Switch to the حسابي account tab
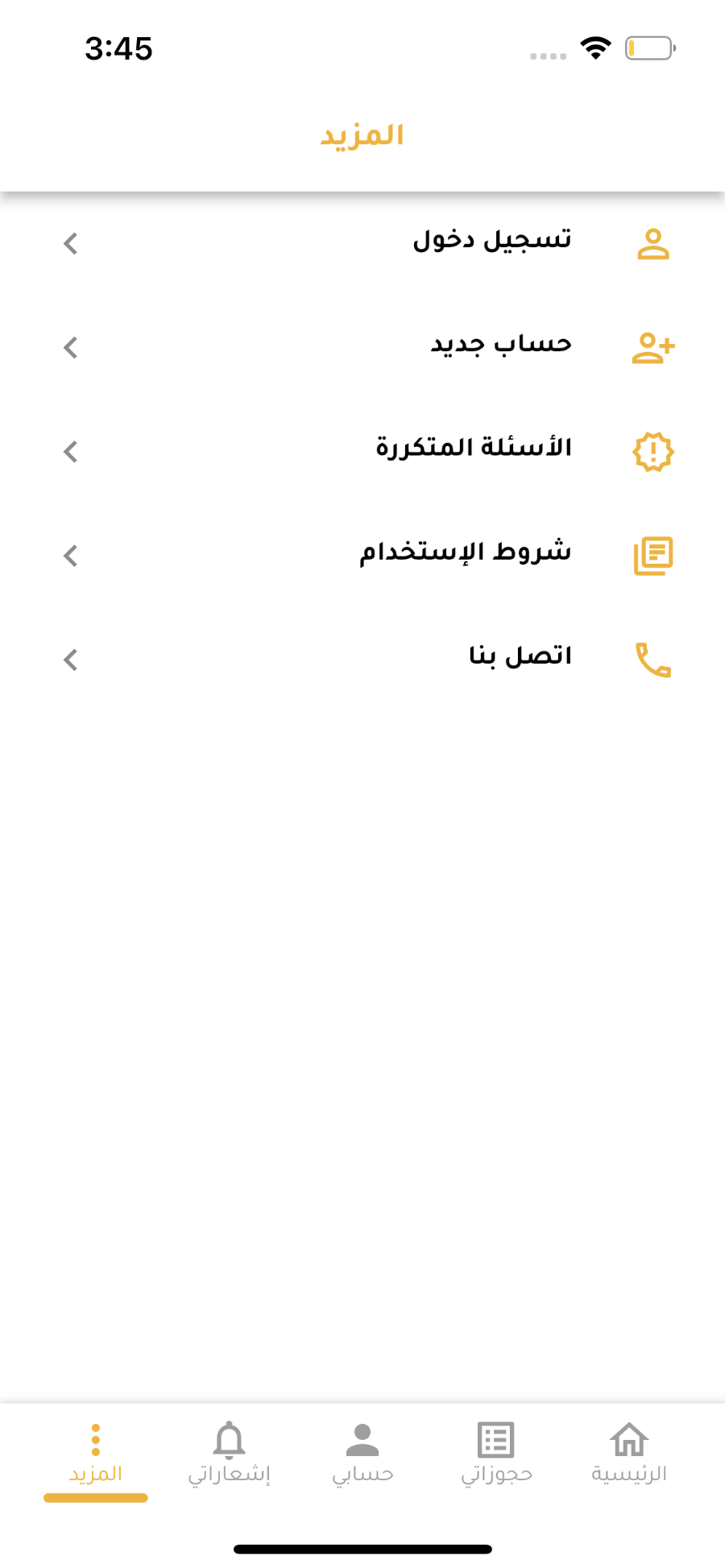Image resolution: width=725 pixels, height=1568 pixels. pos(362,1453)
